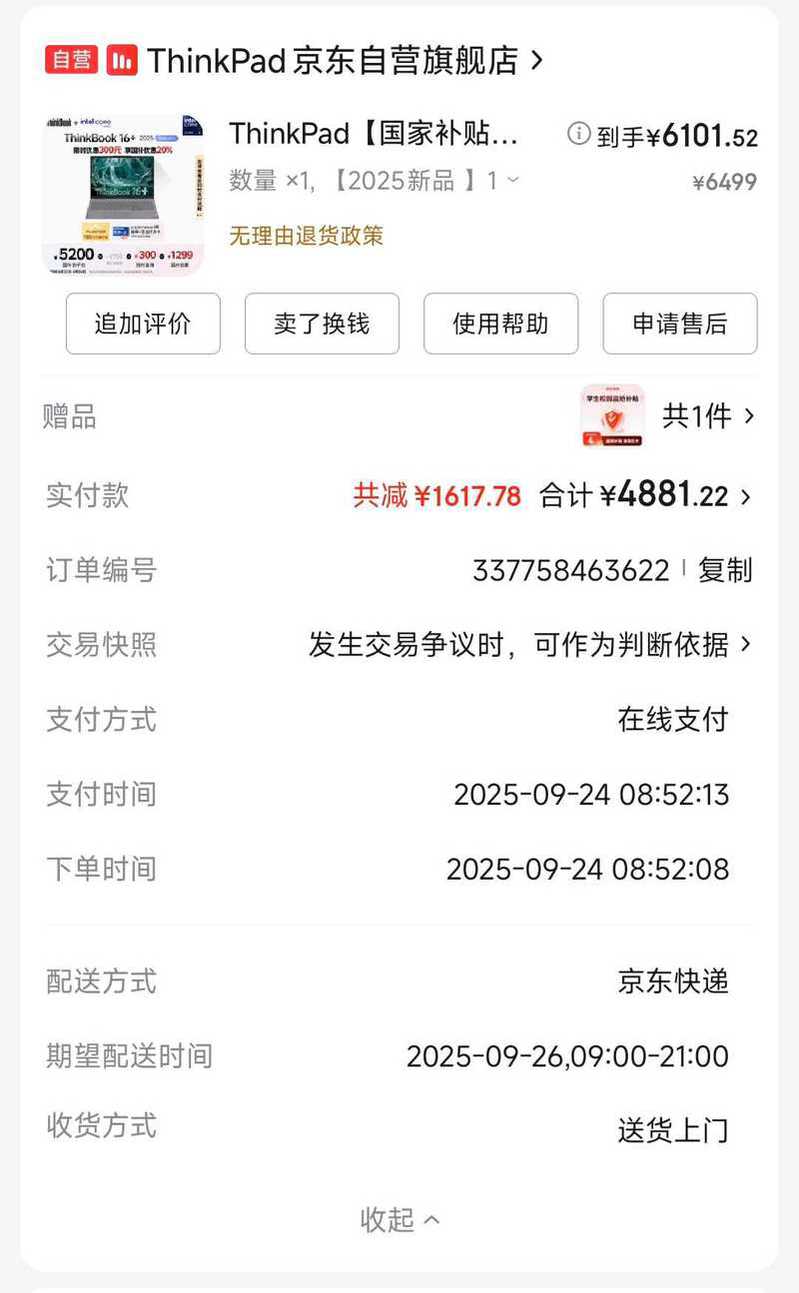Tap the 卖了换钱 button

tap(321, 323)
